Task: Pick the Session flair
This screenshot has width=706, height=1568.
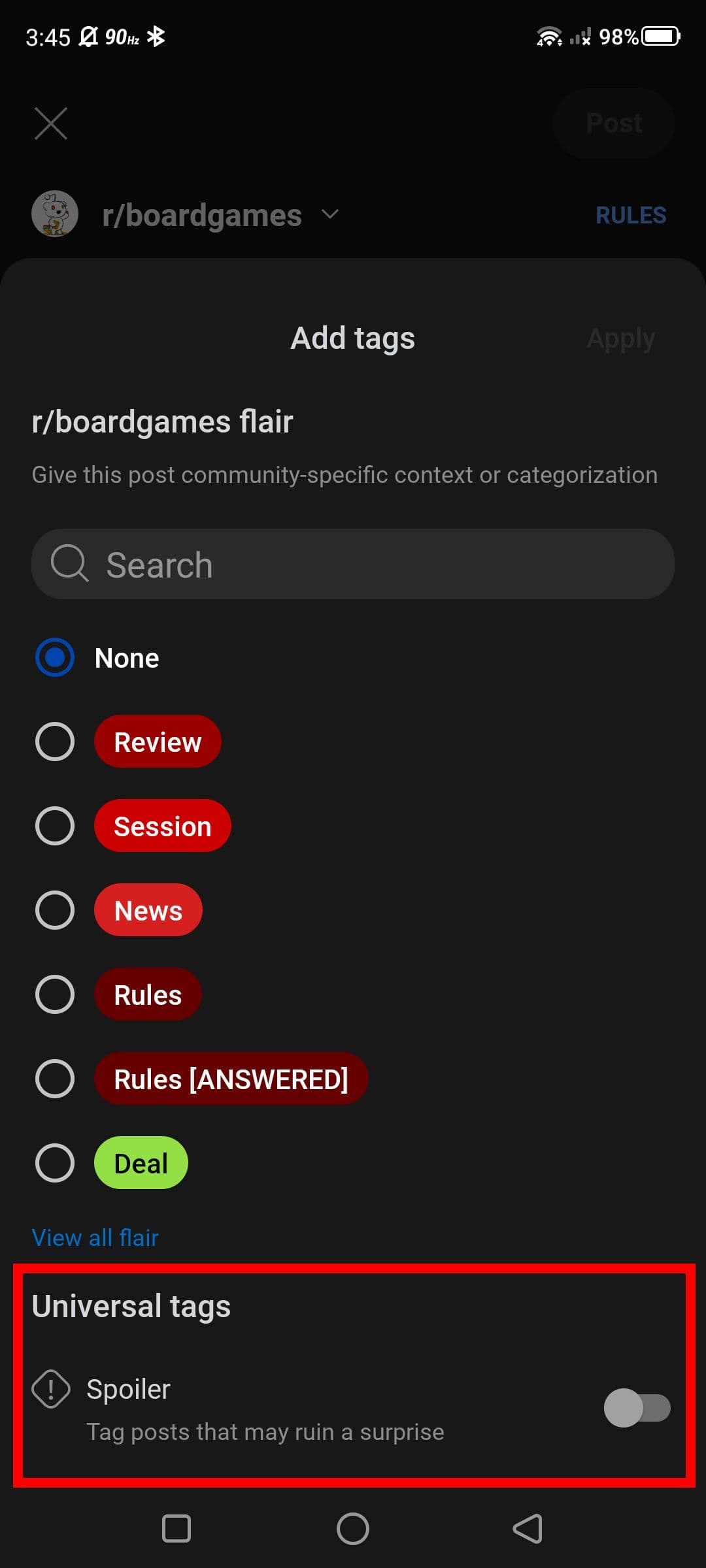Action: click(x=55, y=826)
